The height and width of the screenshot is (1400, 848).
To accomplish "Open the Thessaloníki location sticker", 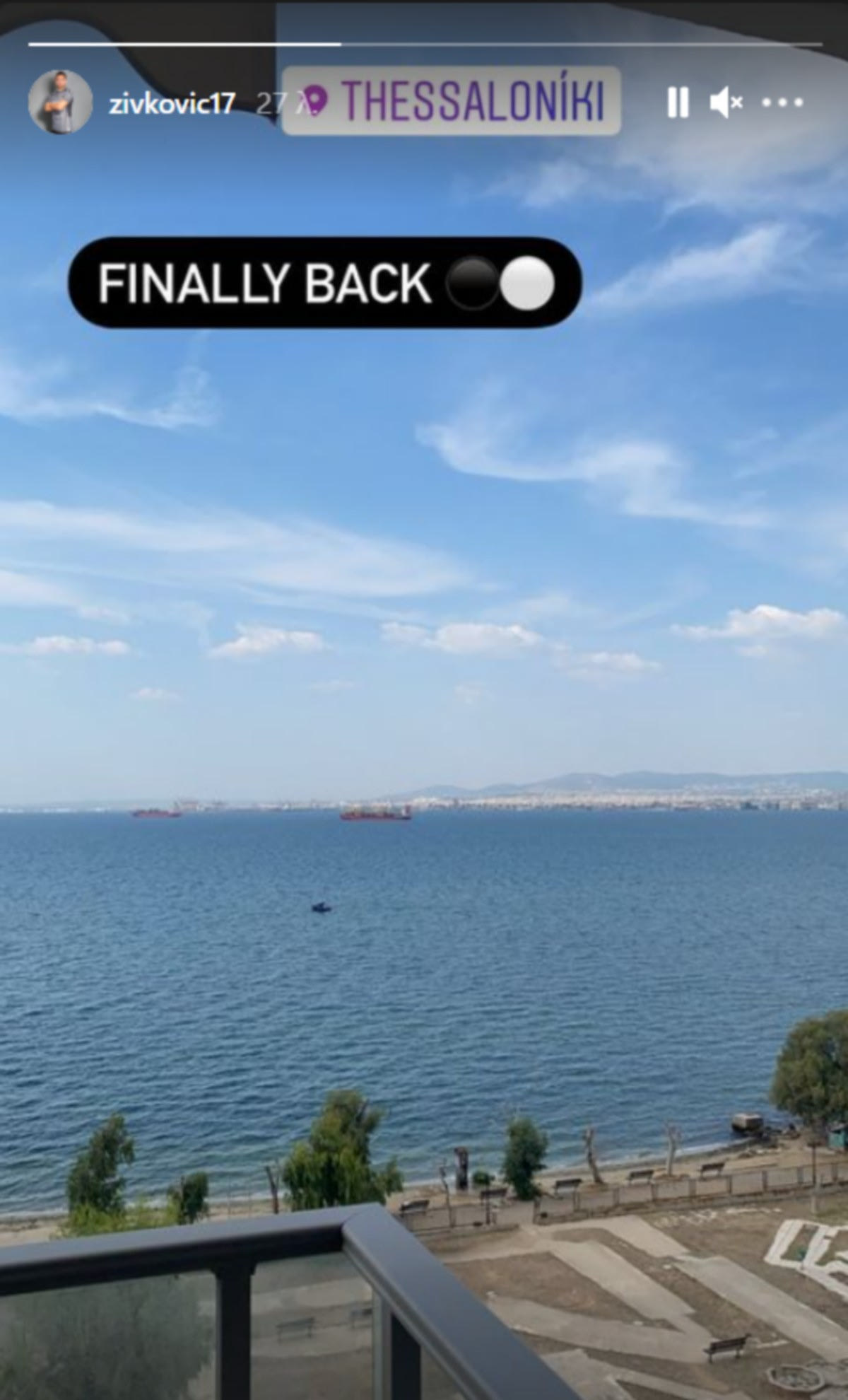I will coord(452,101).
